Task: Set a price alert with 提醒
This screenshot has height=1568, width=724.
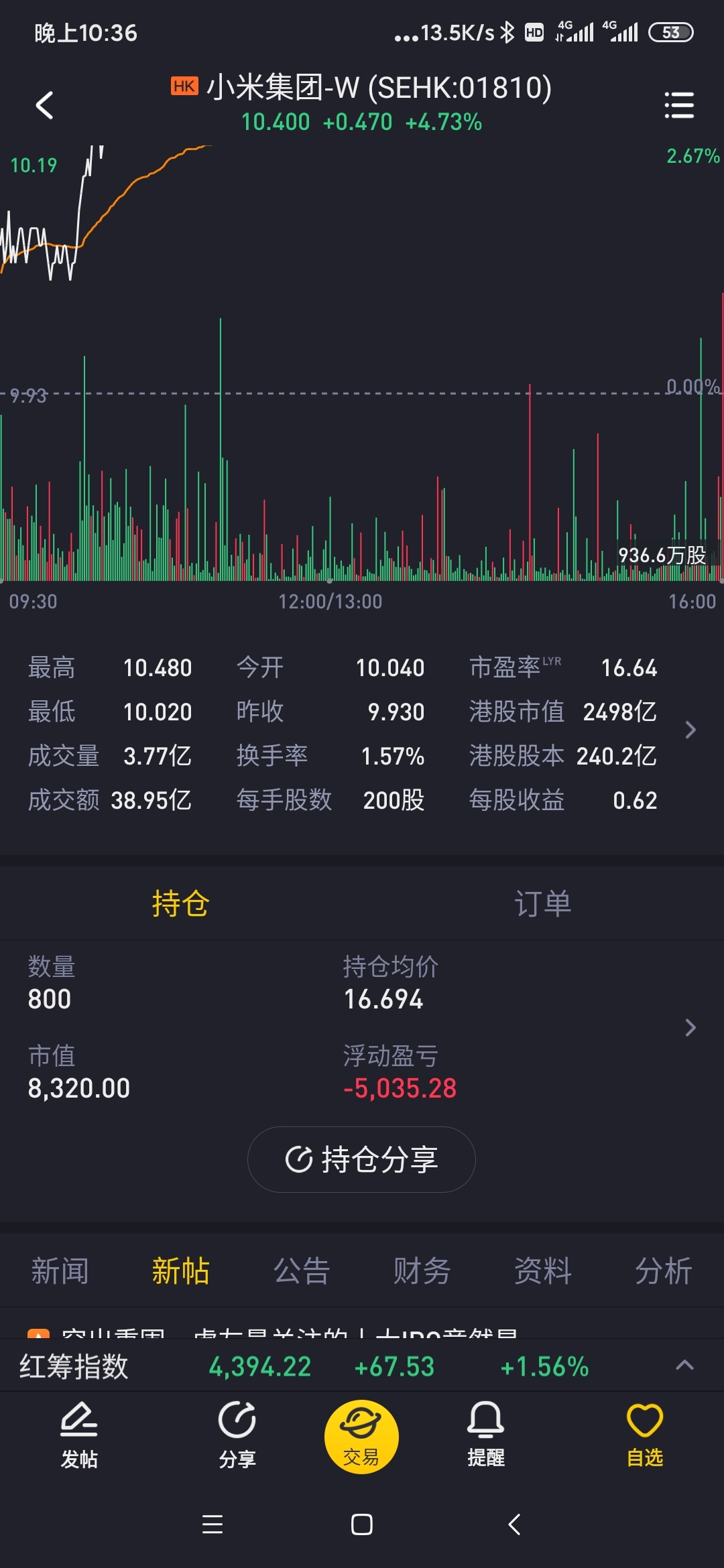Action: click(486, 1435)
